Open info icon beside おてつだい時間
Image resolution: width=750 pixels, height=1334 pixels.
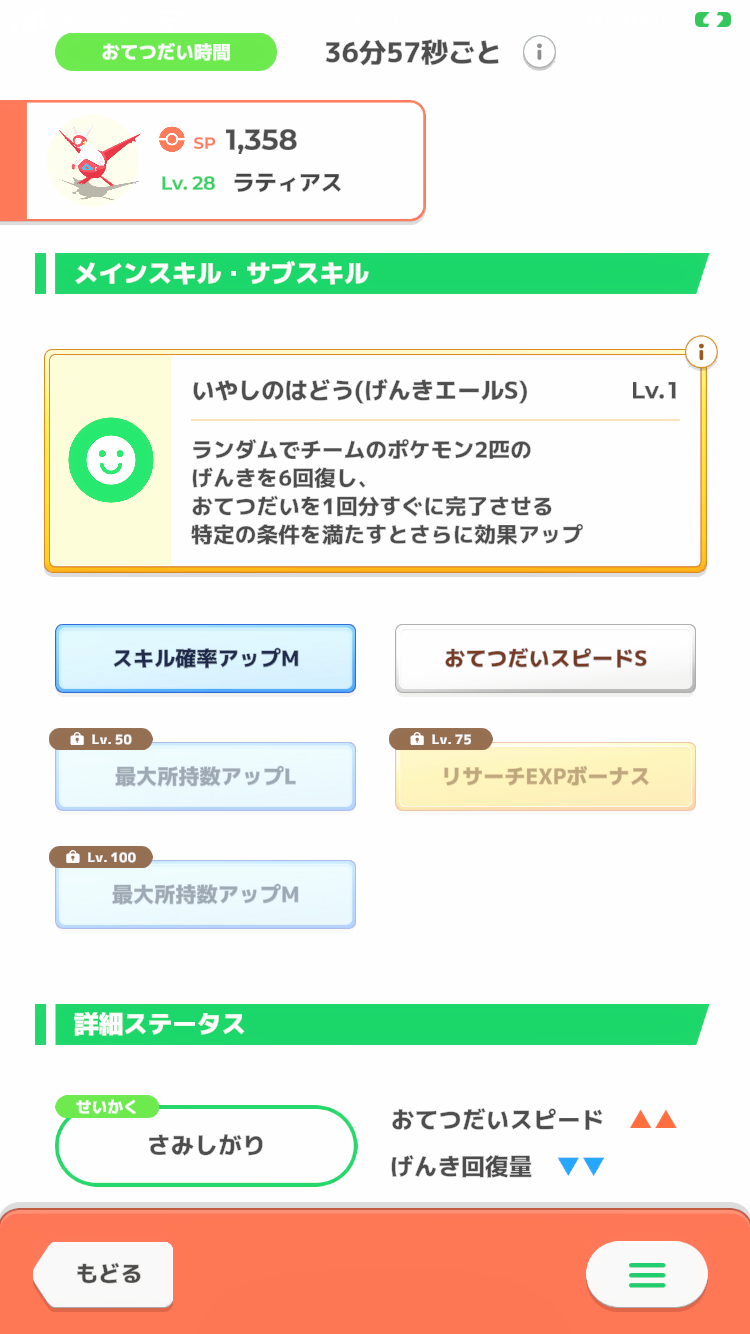click(x=540, y=52)
